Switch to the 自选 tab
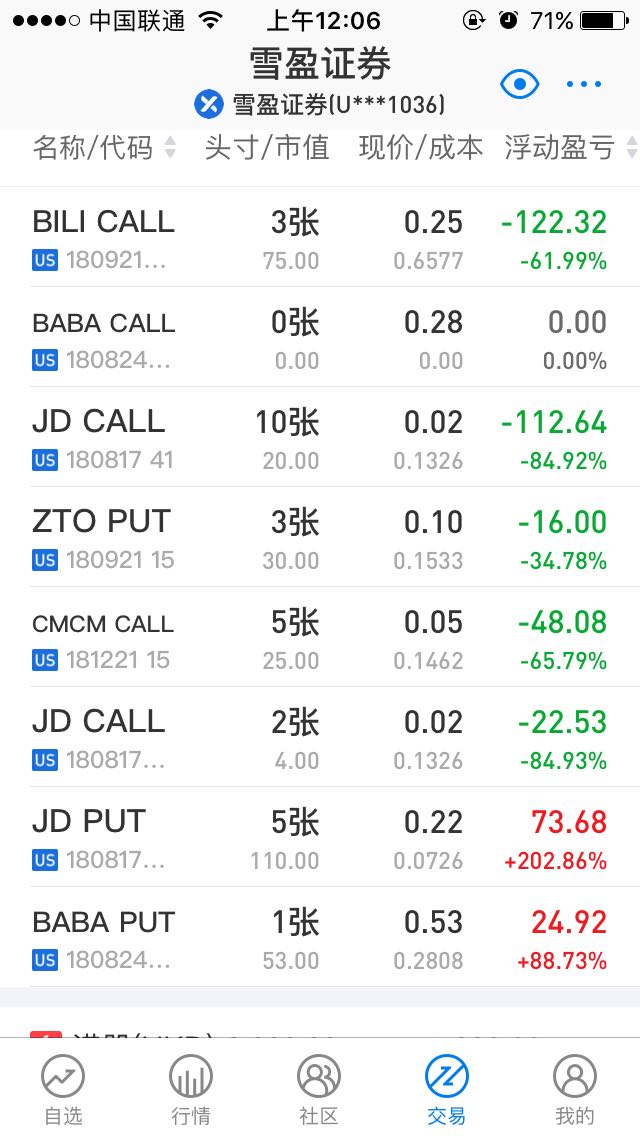 point(64,1089)
